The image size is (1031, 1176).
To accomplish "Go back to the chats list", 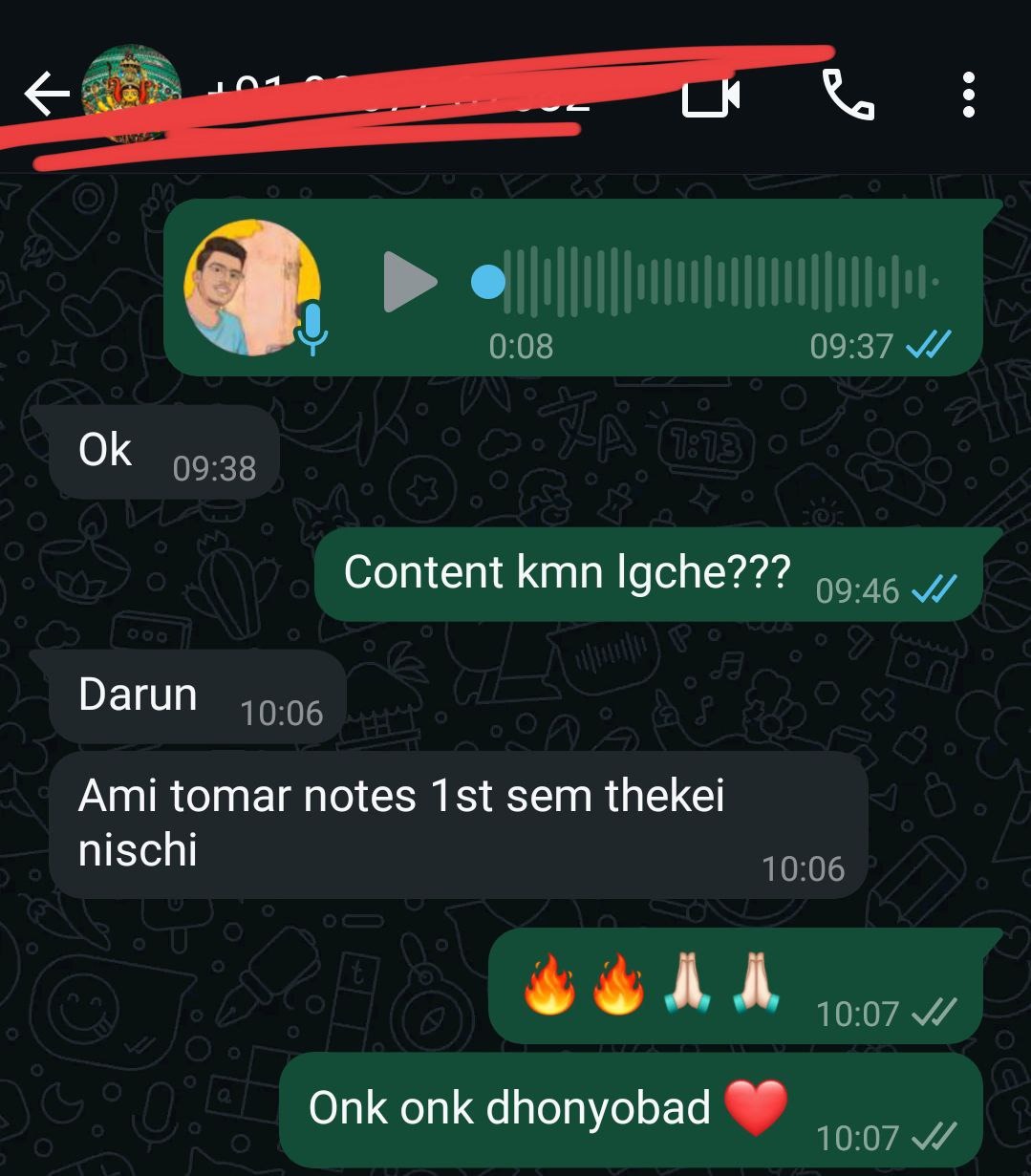I will point(46,96).
